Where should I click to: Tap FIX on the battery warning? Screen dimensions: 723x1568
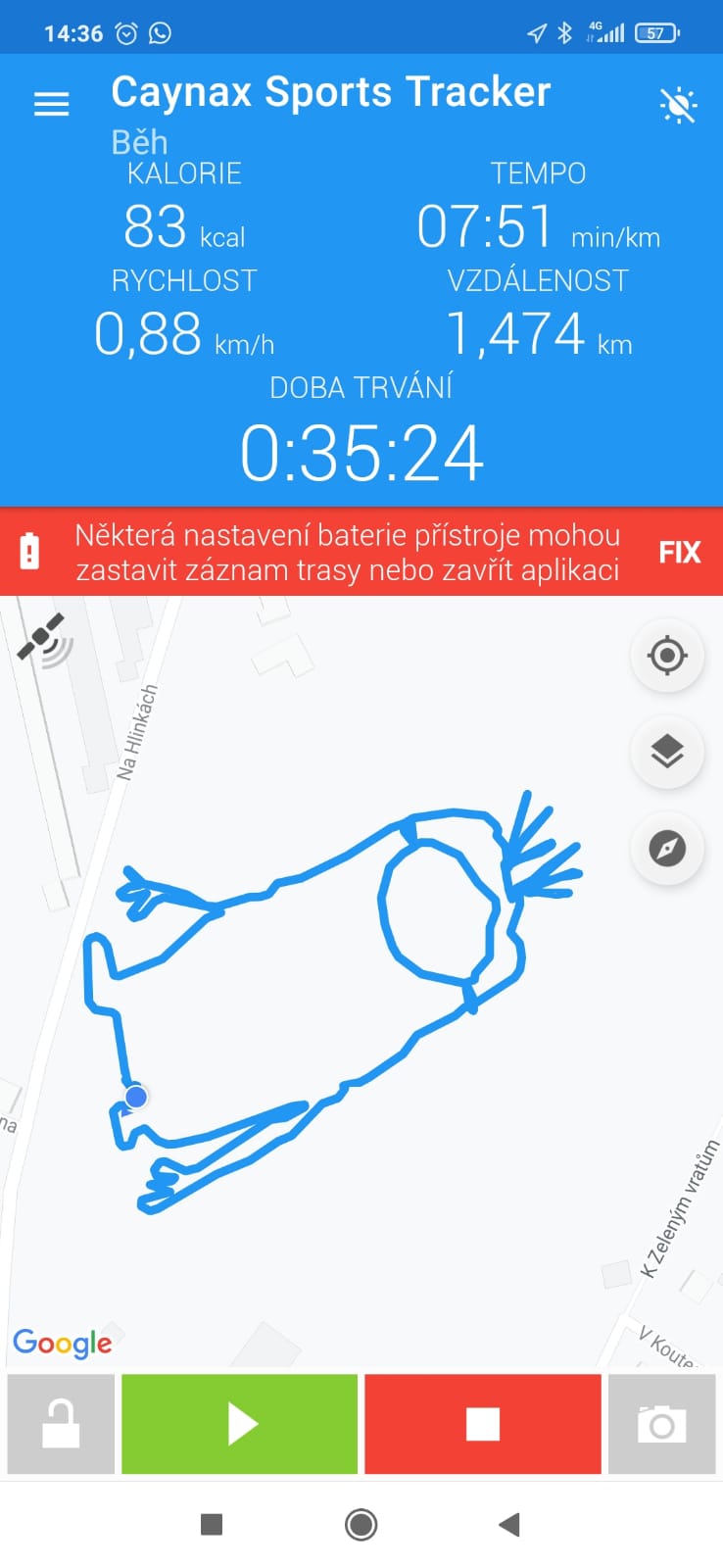[679, 552]
